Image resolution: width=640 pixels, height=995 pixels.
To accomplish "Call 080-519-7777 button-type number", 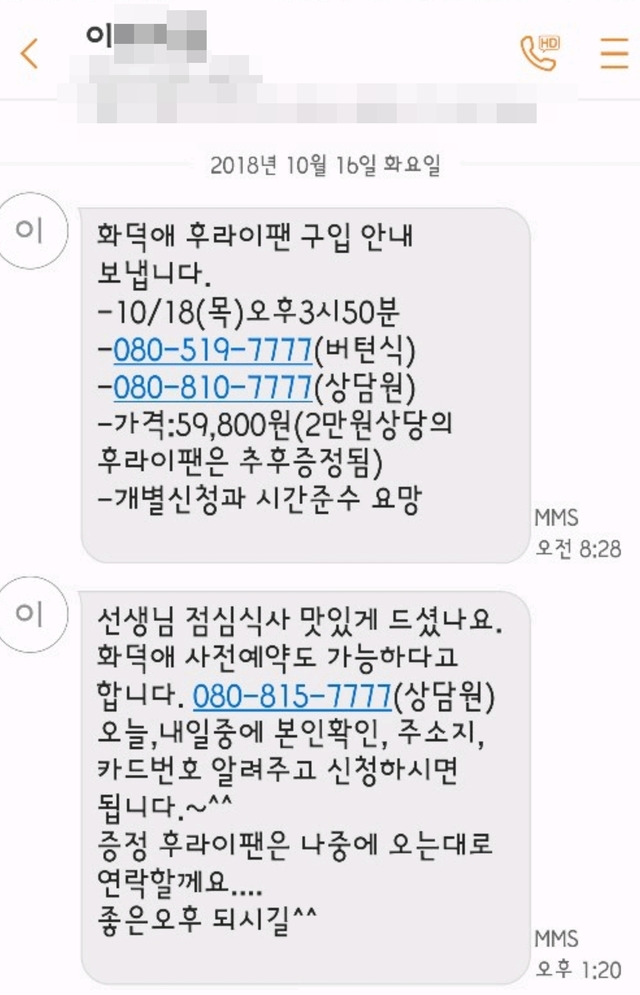I will (212, 351).
